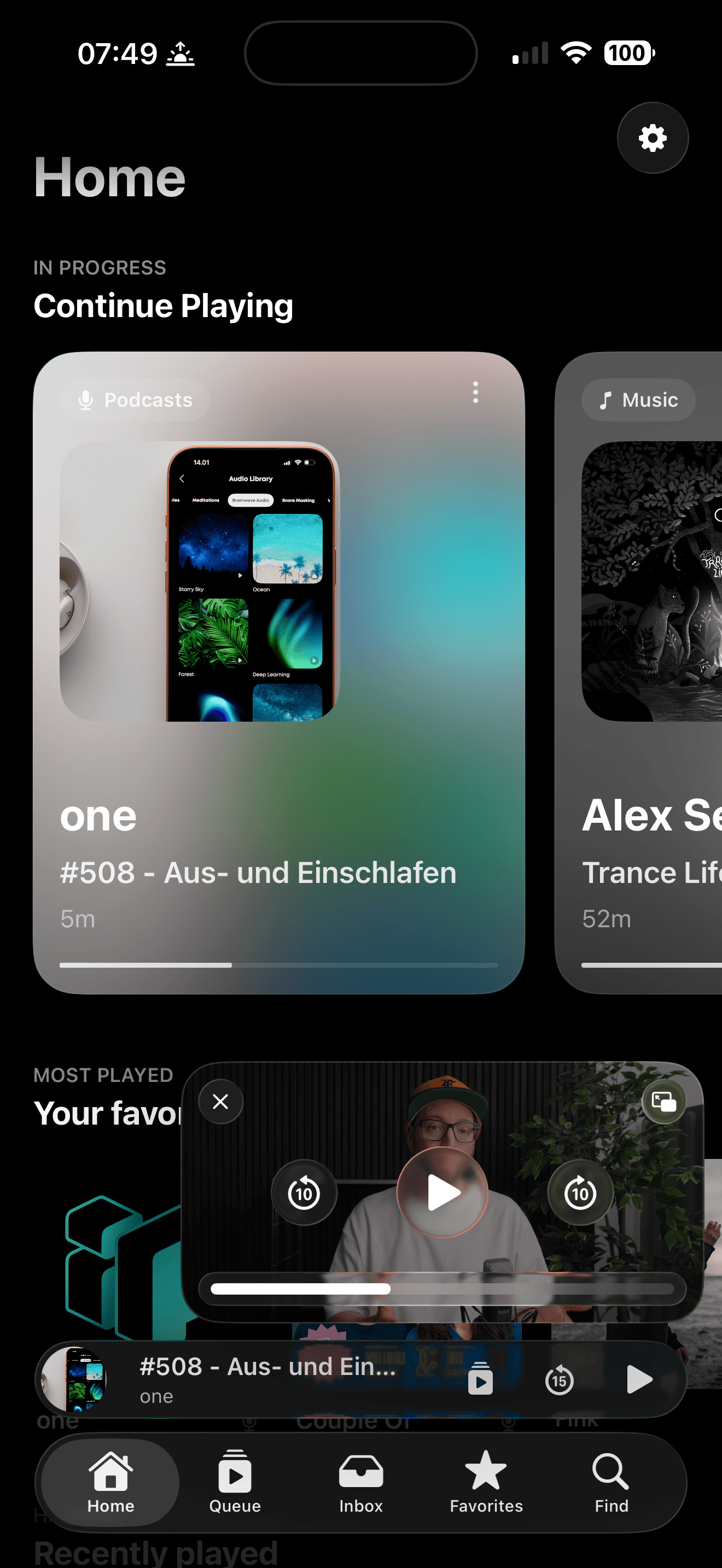722x1568 pixels.
Task: Switch to the Queue tab
Action: (x=235, y=1482)
